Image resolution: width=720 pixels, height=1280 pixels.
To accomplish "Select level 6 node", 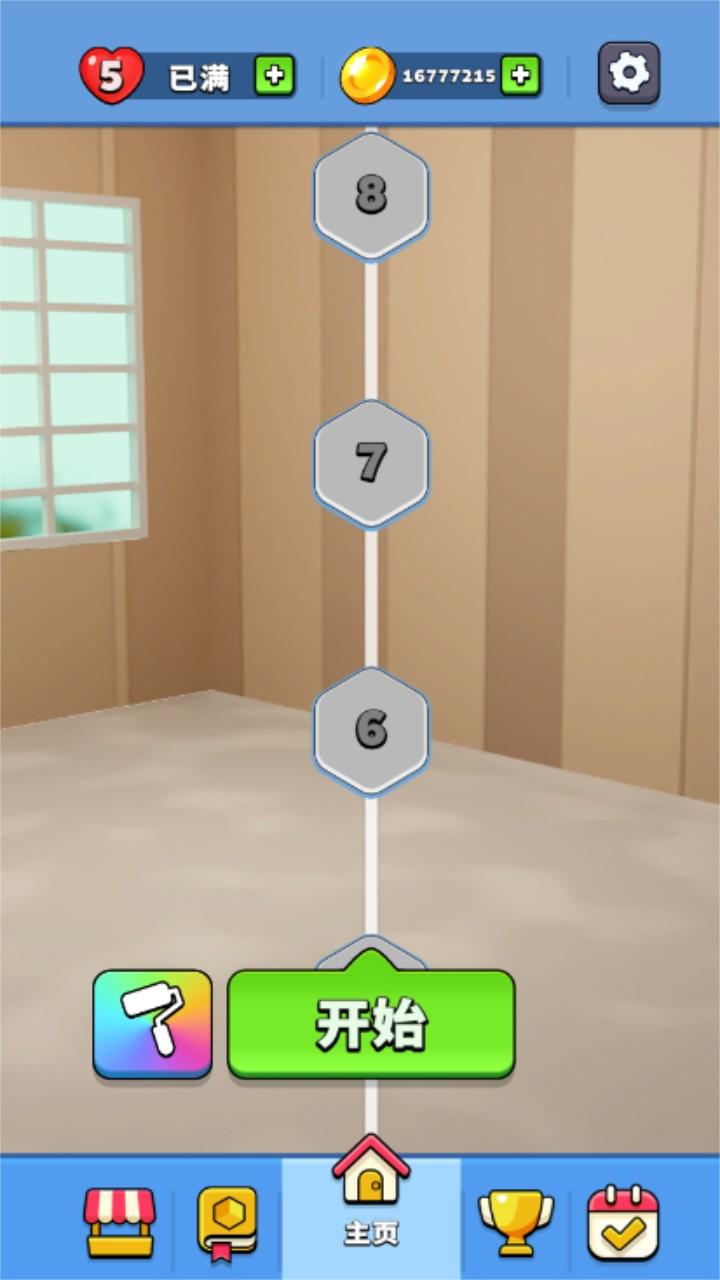I will (x=371, y=729).
